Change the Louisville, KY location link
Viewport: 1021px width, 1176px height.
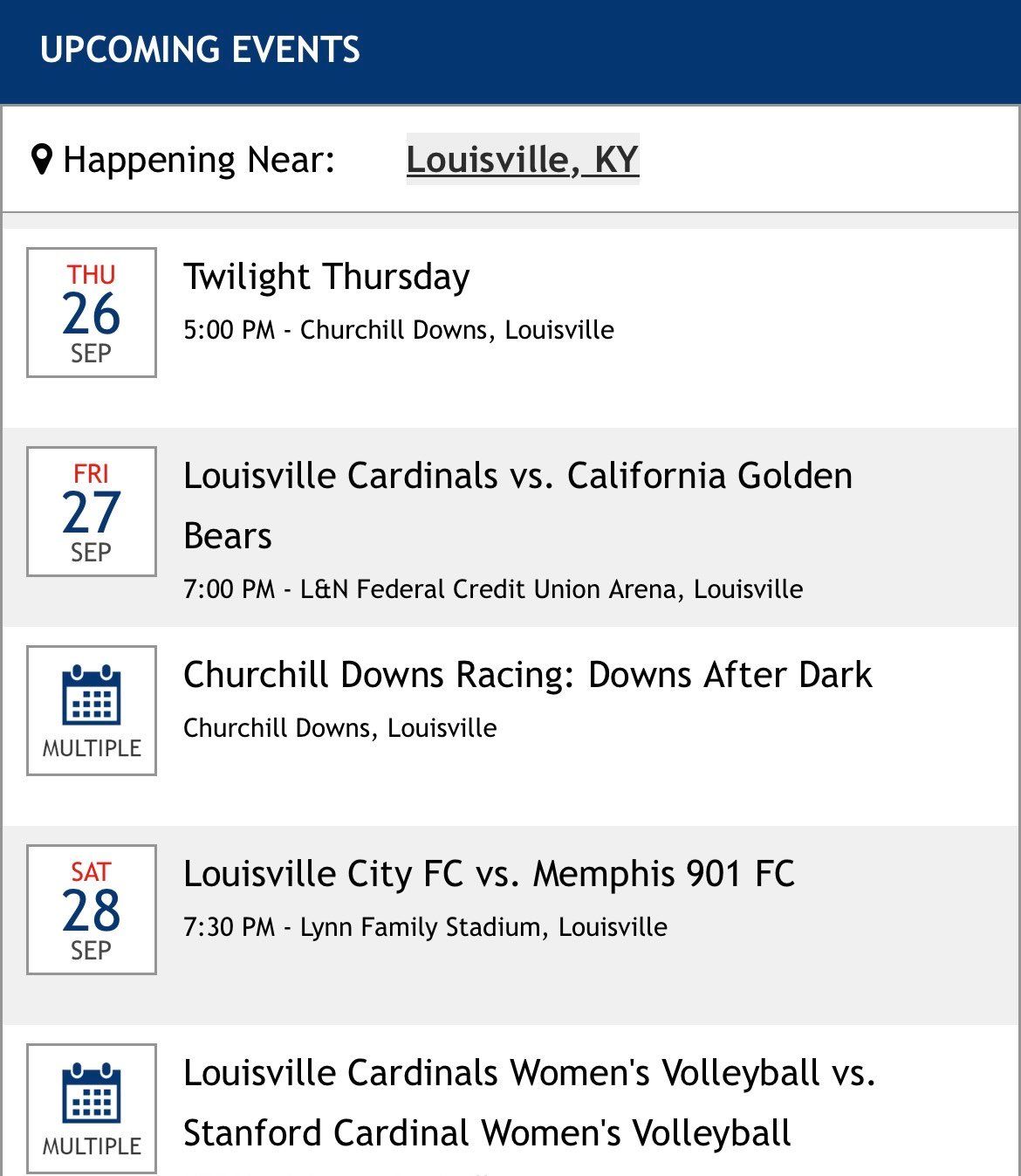pyautogui.click(x=522, y=159)
